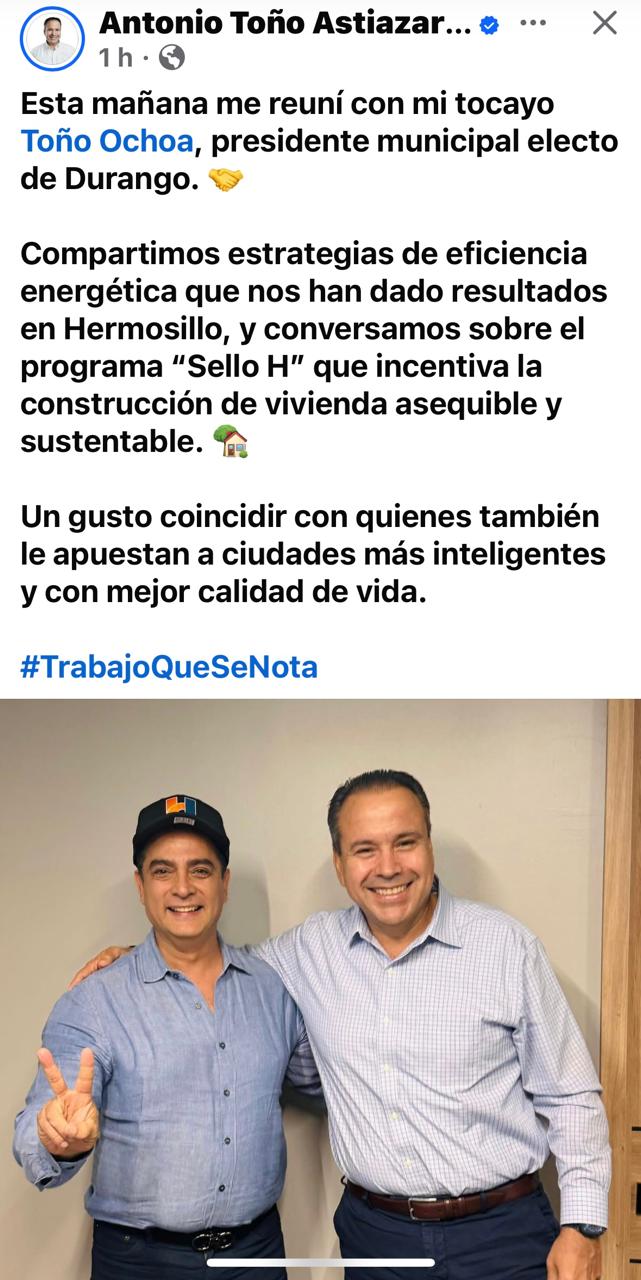Image resolution: width=641 pixels, height=1280 pixels.
Task: Open the Antonio Toño Astiazarán page name
Action: coord(285,23)
